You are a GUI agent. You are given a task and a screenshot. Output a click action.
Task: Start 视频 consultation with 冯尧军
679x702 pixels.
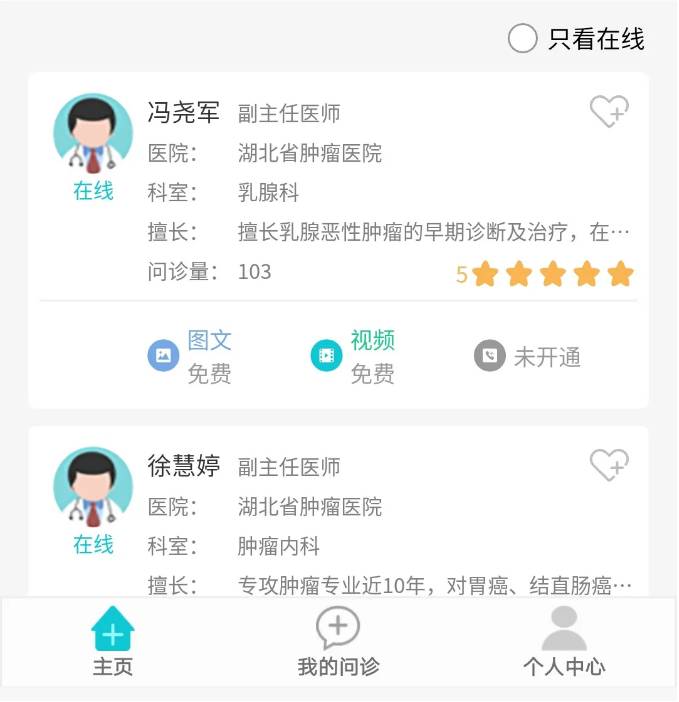(x=353, y=356)
